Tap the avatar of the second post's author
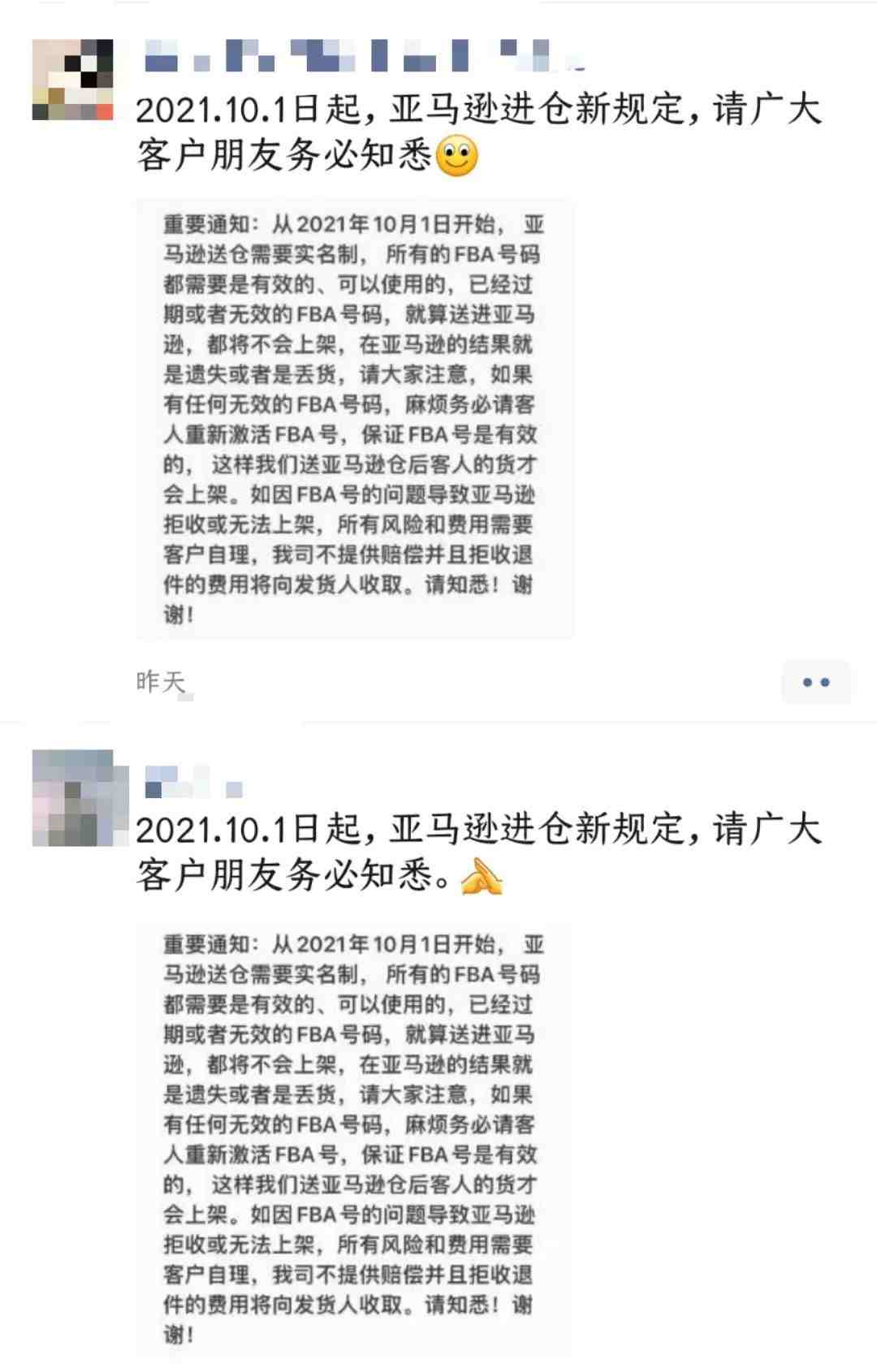 click(72, 799)
